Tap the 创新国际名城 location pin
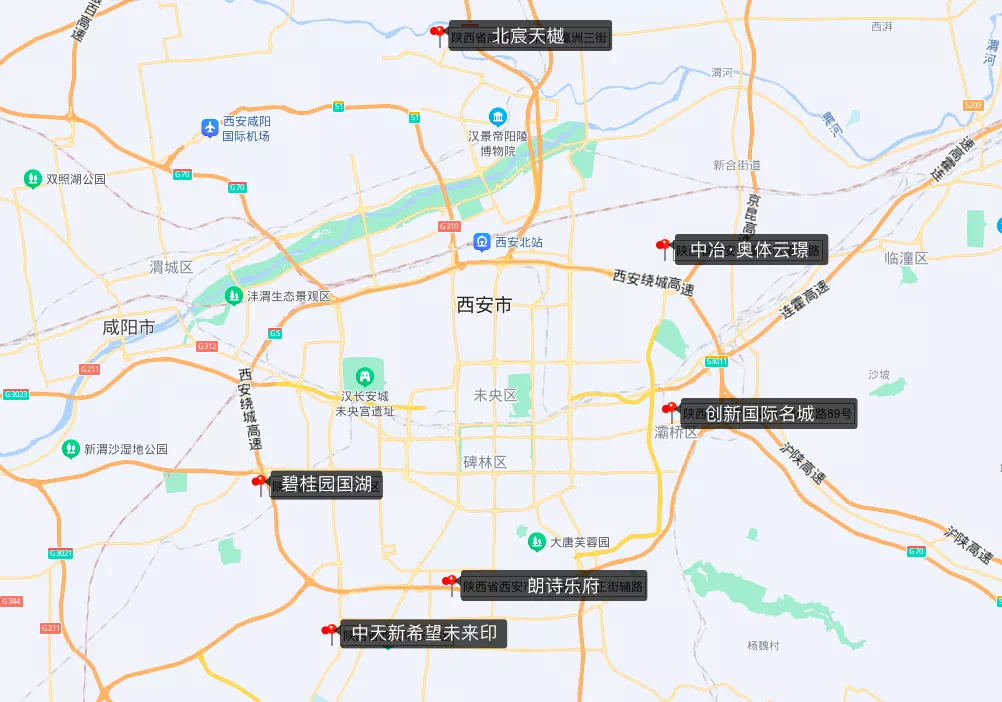This screenshot has height=702, width=1002. (669, 410)
